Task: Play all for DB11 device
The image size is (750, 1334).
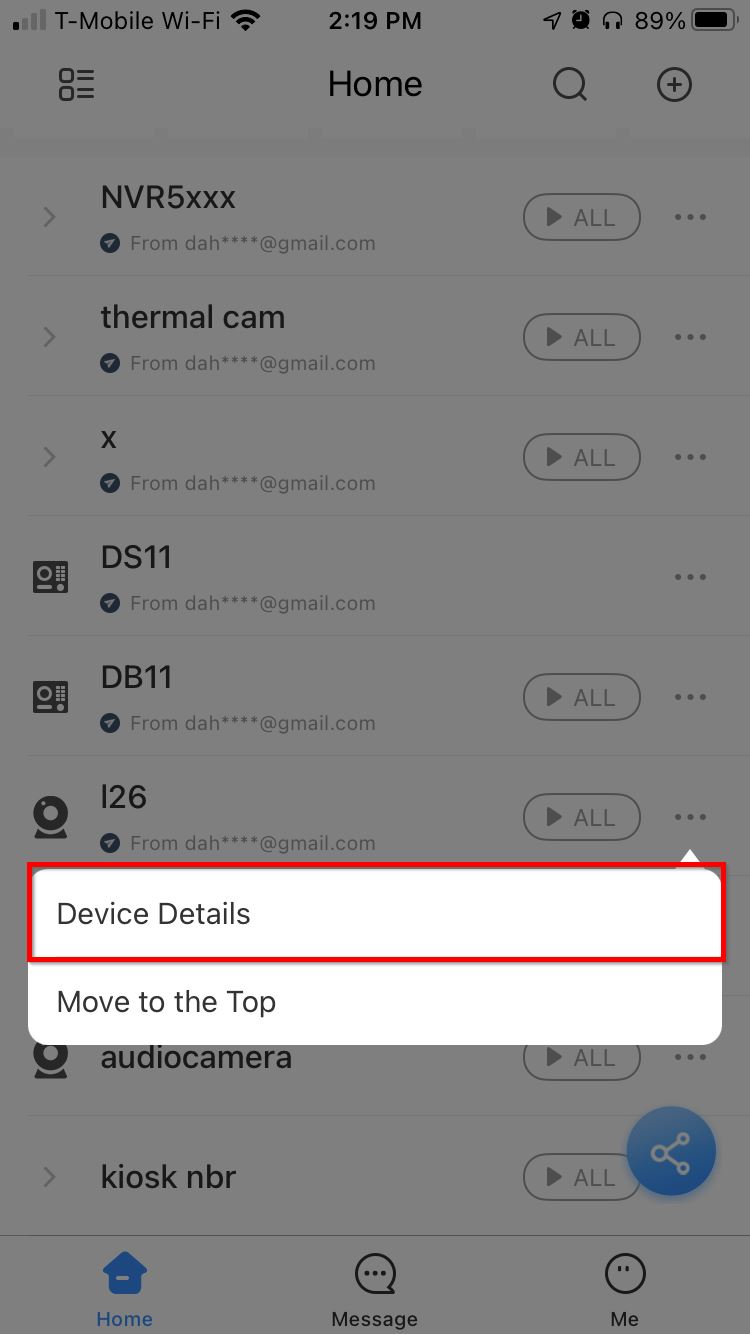Action: [x=581, y=697]
